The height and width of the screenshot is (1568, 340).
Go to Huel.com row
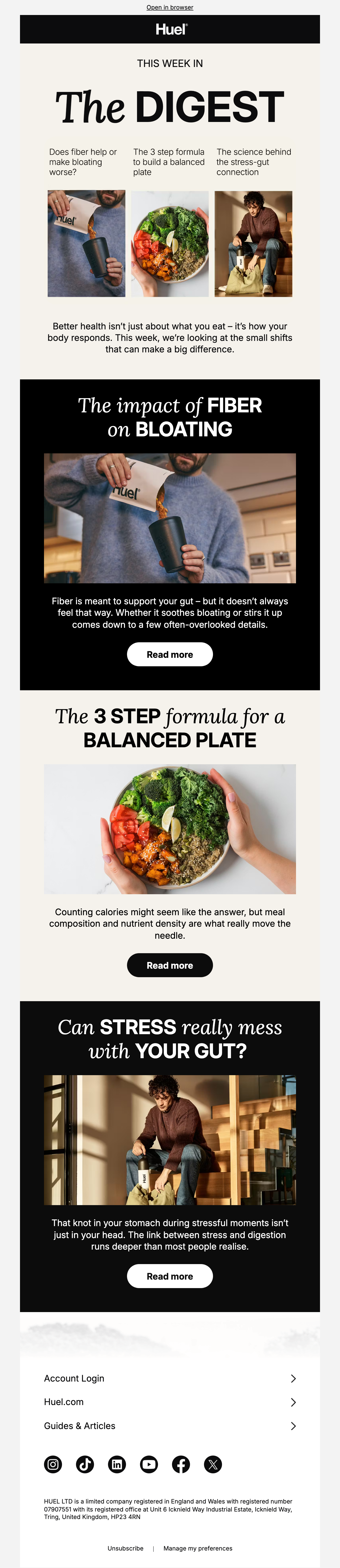coord(169,1402)
